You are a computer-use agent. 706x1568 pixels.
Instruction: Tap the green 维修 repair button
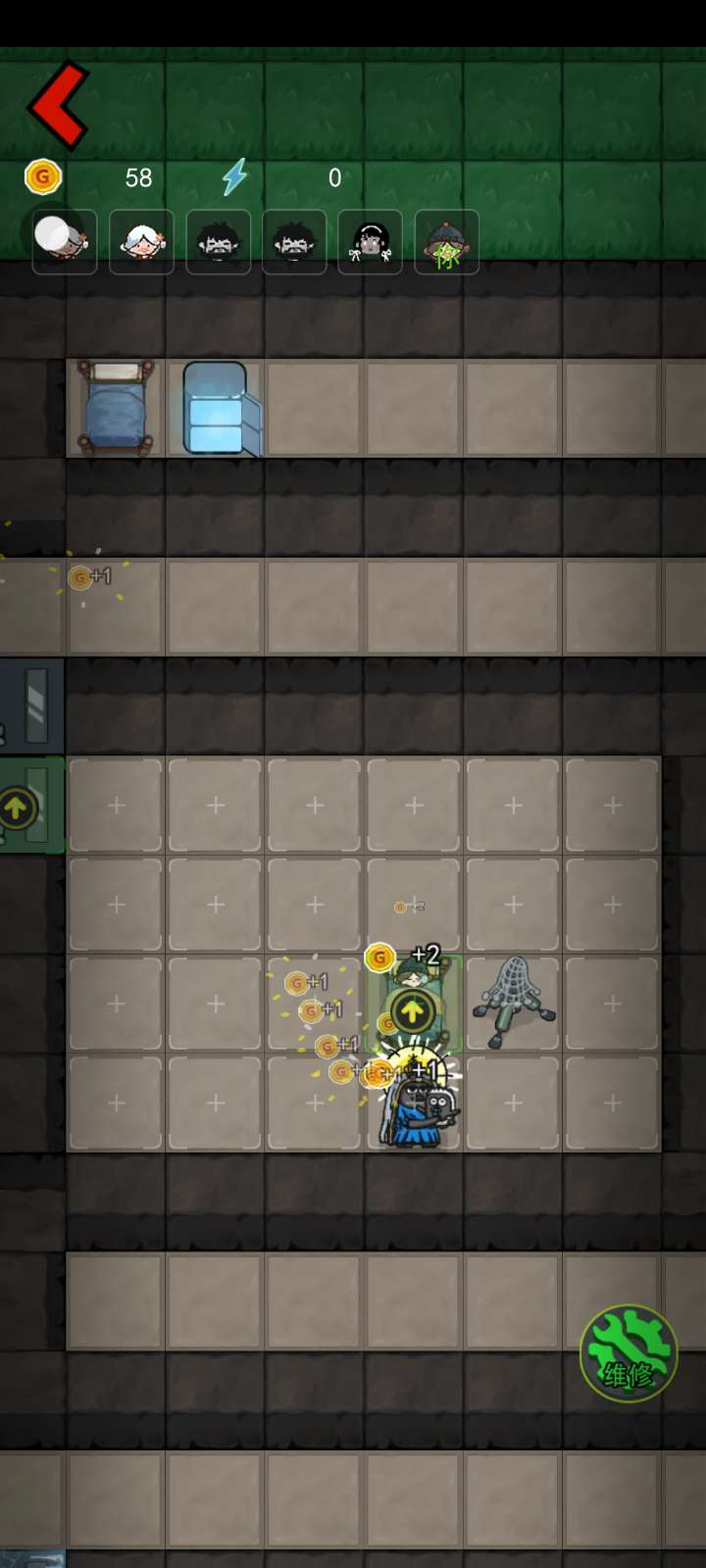629,1353
